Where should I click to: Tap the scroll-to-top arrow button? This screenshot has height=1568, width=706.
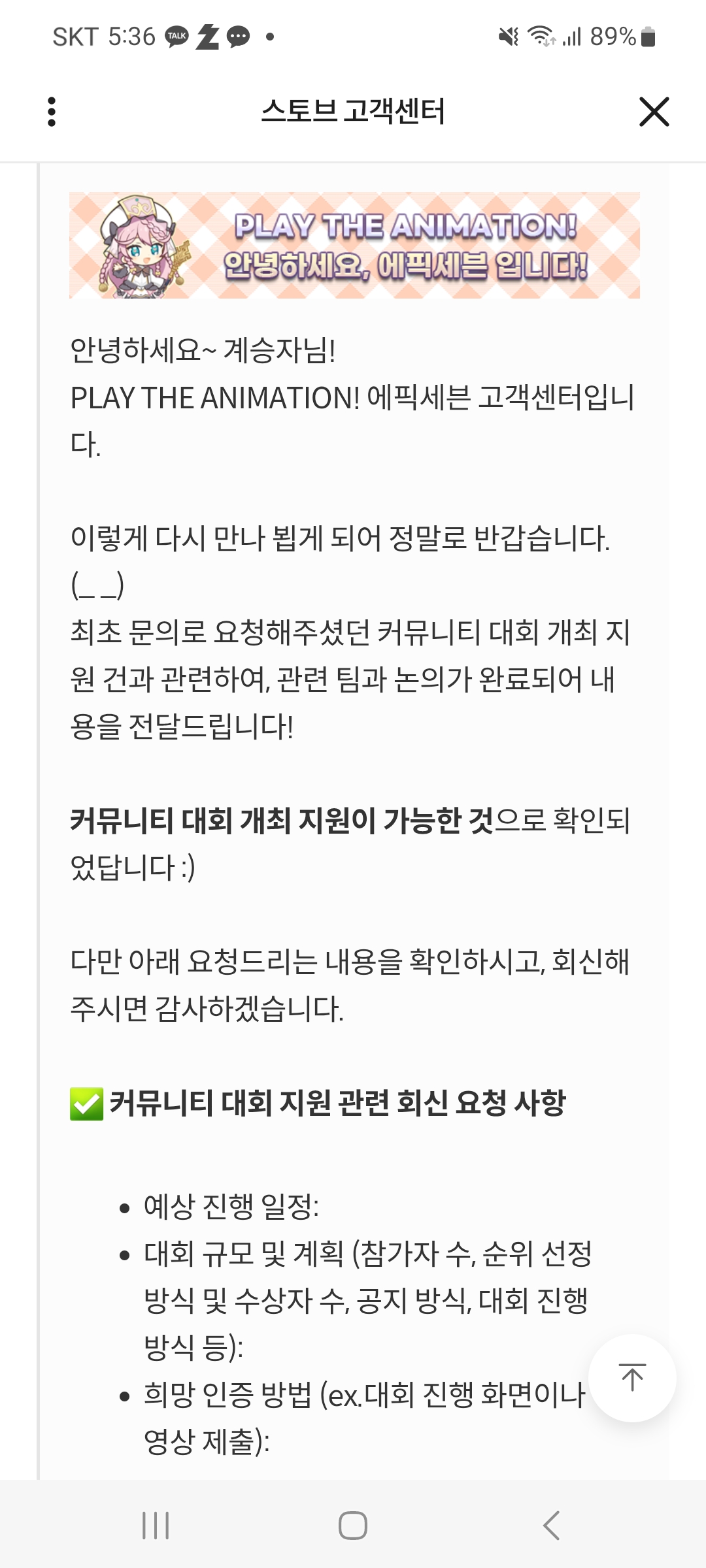click(632, 1377)
